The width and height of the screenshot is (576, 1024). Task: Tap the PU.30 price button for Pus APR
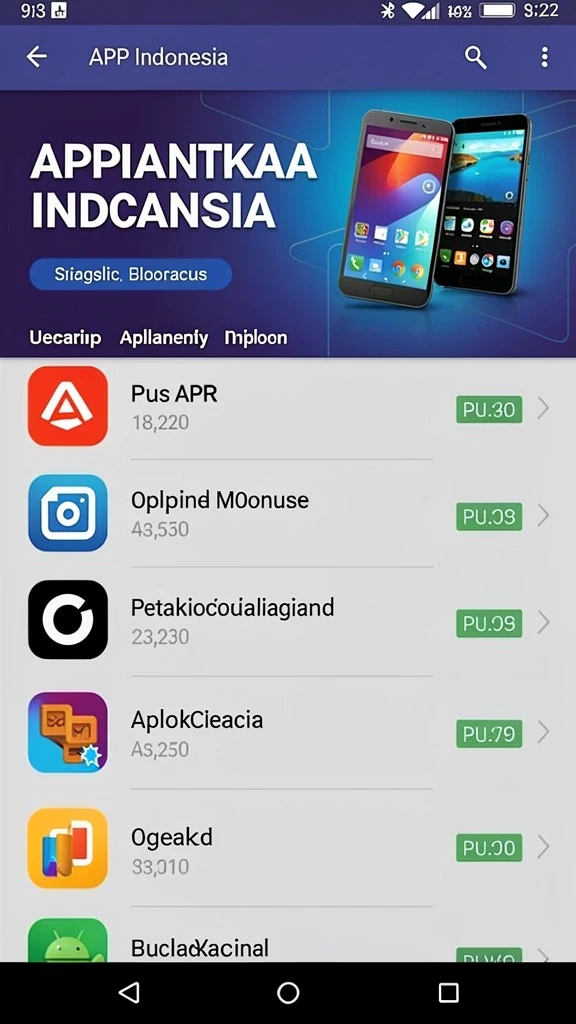tap(489, 409)
